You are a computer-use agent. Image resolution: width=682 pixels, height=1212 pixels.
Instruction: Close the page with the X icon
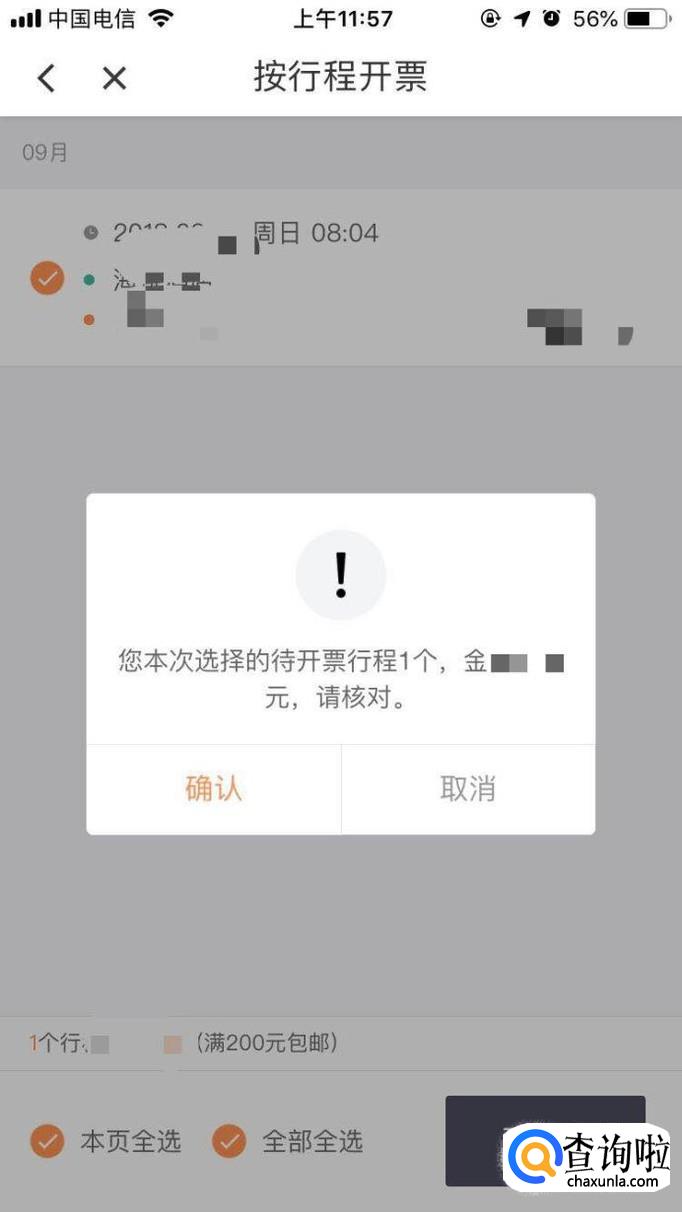click(x=115, y=78)
